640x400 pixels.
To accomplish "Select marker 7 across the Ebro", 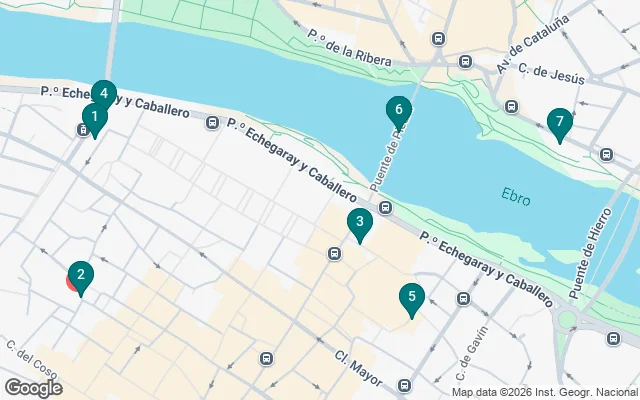I will (x=560, y=124).
